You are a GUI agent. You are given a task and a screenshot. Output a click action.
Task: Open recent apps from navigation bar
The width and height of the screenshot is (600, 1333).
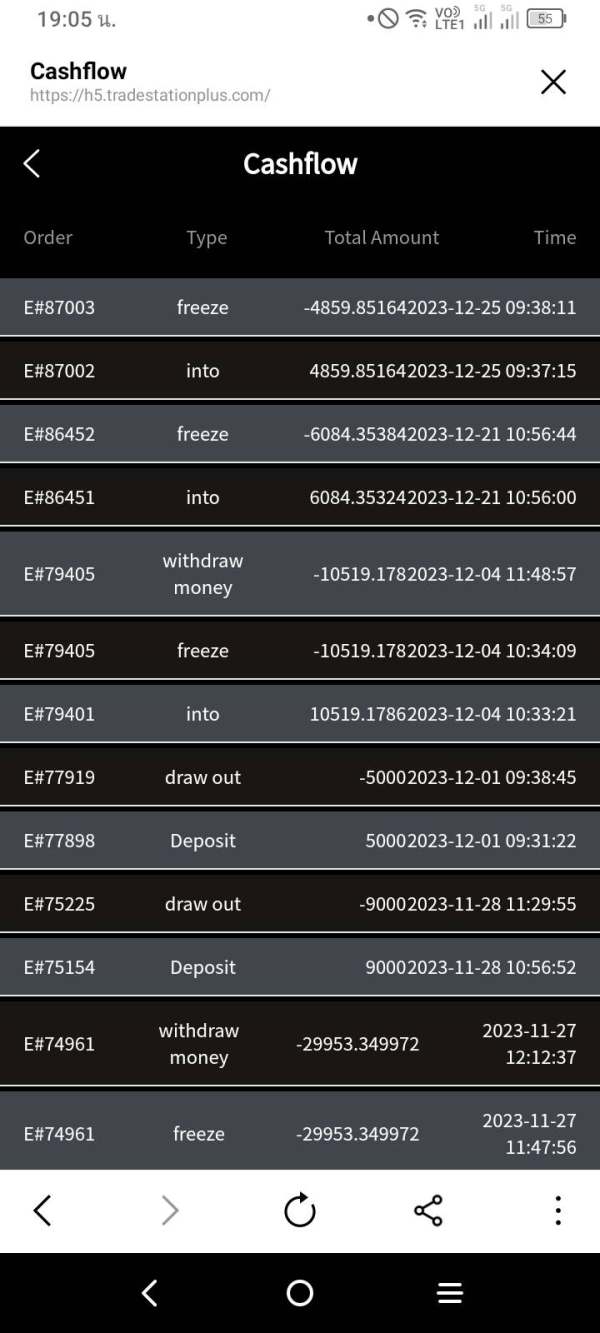point(450,1293)
